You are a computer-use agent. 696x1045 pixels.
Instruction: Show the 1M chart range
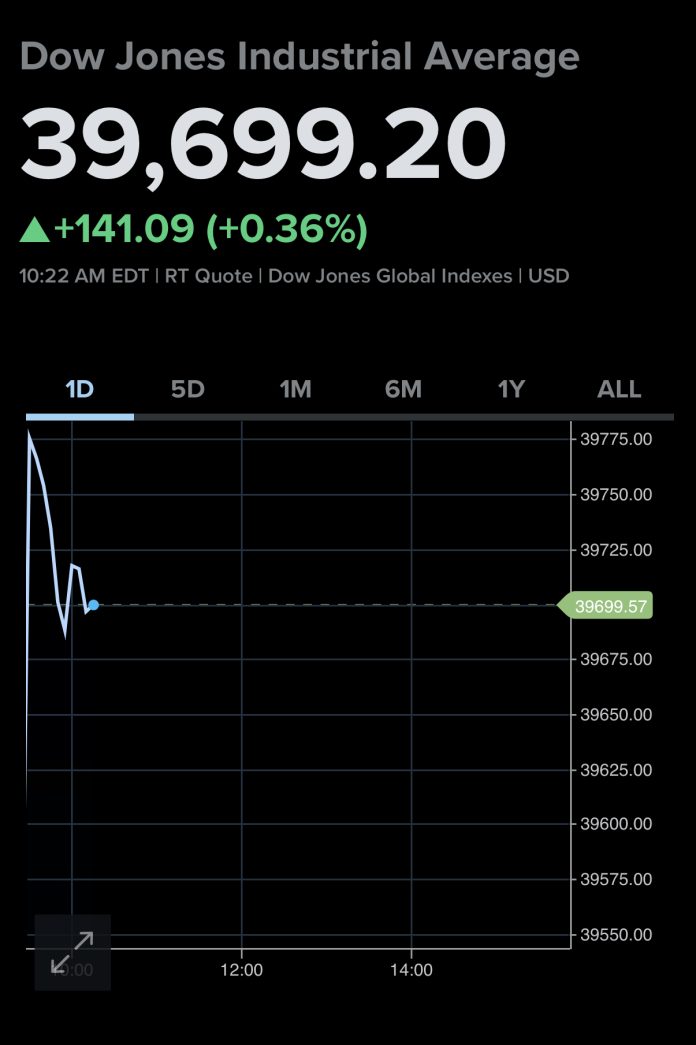295,389
